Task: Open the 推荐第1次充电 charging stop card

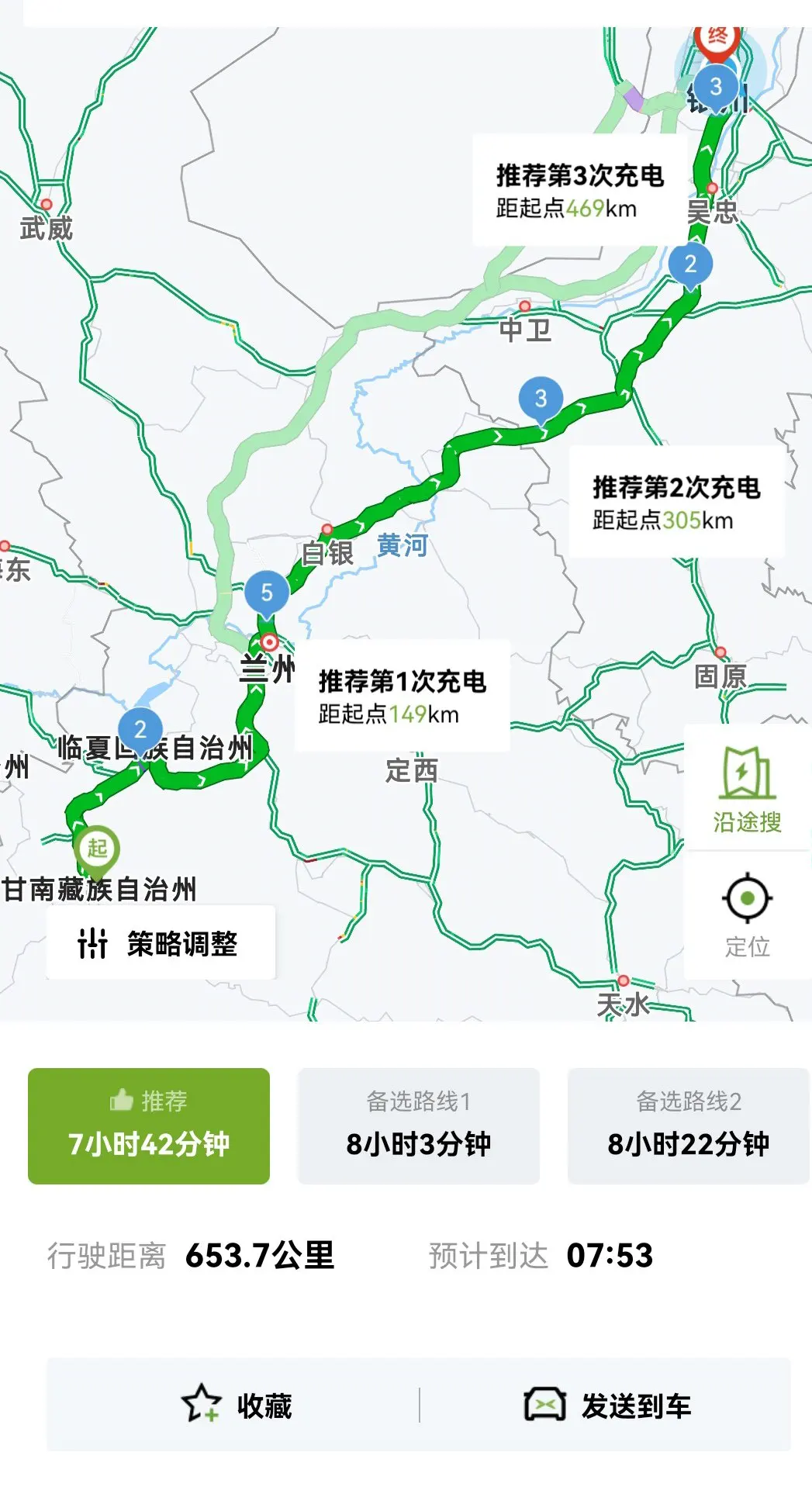Action: [x=403, y=696]
